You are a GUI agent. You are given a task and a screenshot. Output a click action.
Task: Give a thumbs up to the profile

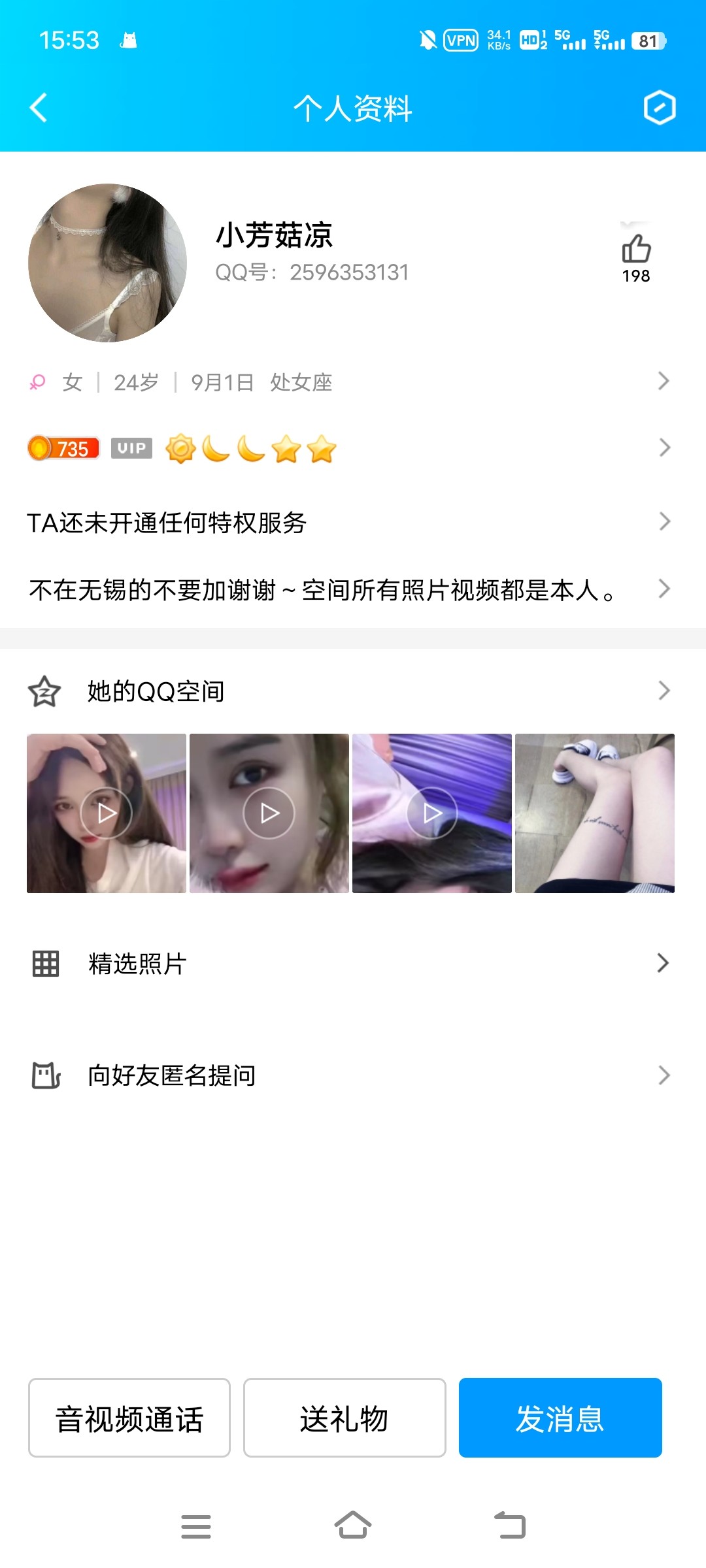635,249
